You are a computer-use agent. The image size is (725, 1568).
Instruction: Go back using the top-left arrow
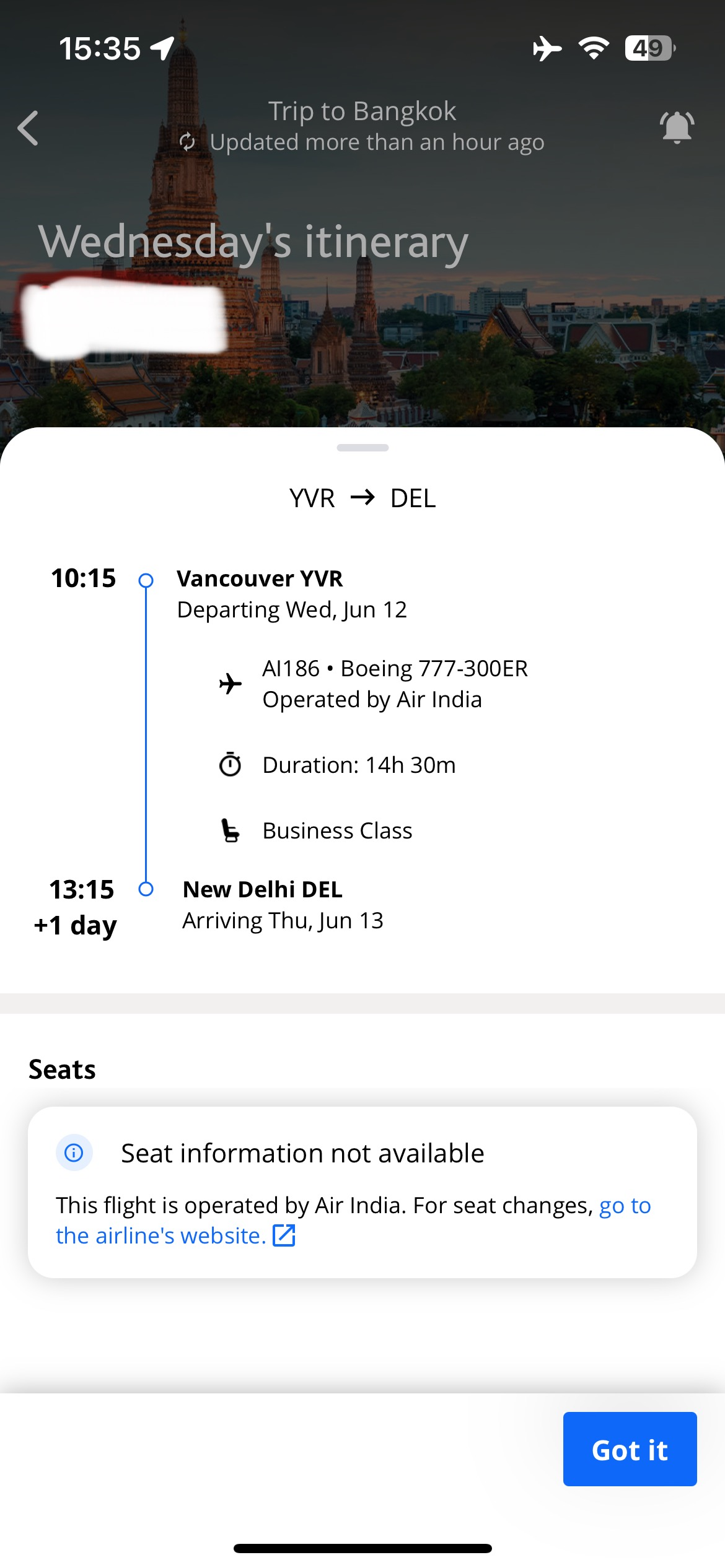(x=29, y=128)
